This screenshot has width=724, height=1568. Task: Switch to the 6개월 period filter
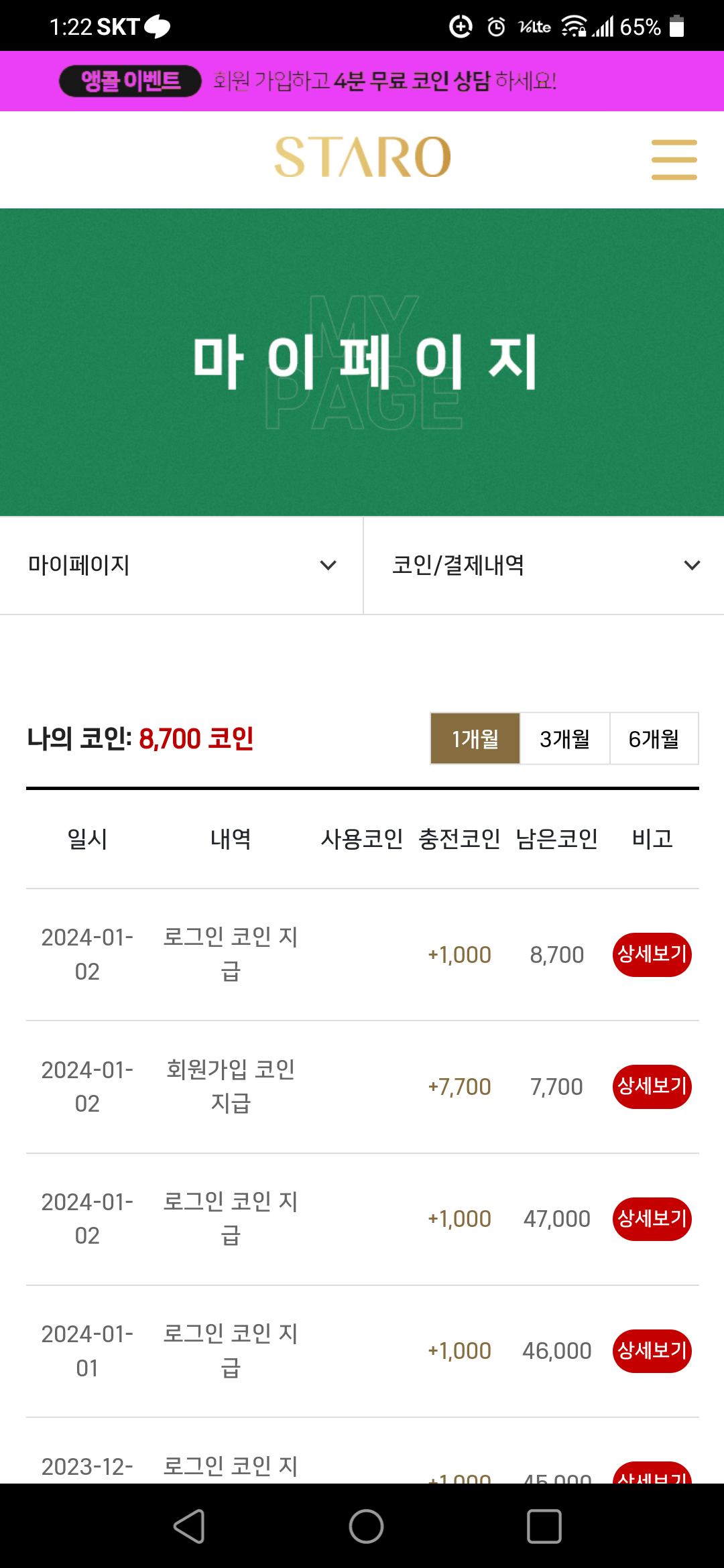click(654, 738)
